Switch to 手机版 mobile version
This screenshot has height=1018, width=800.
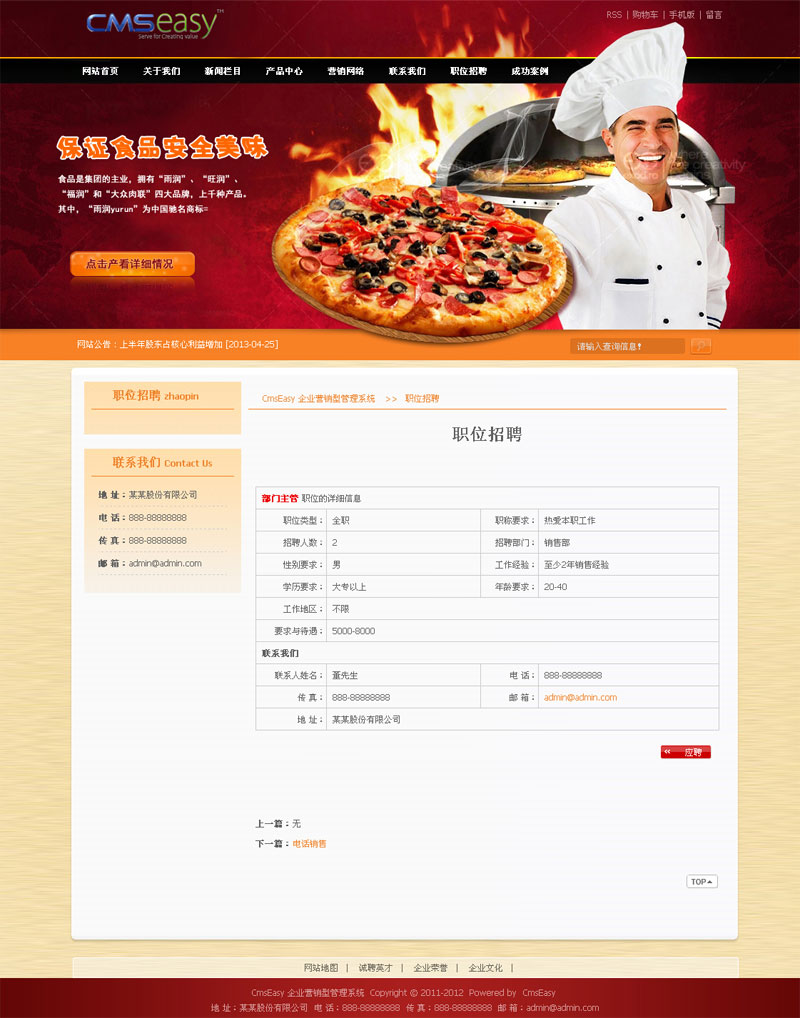pyautogui.click(x=682, y=15)
